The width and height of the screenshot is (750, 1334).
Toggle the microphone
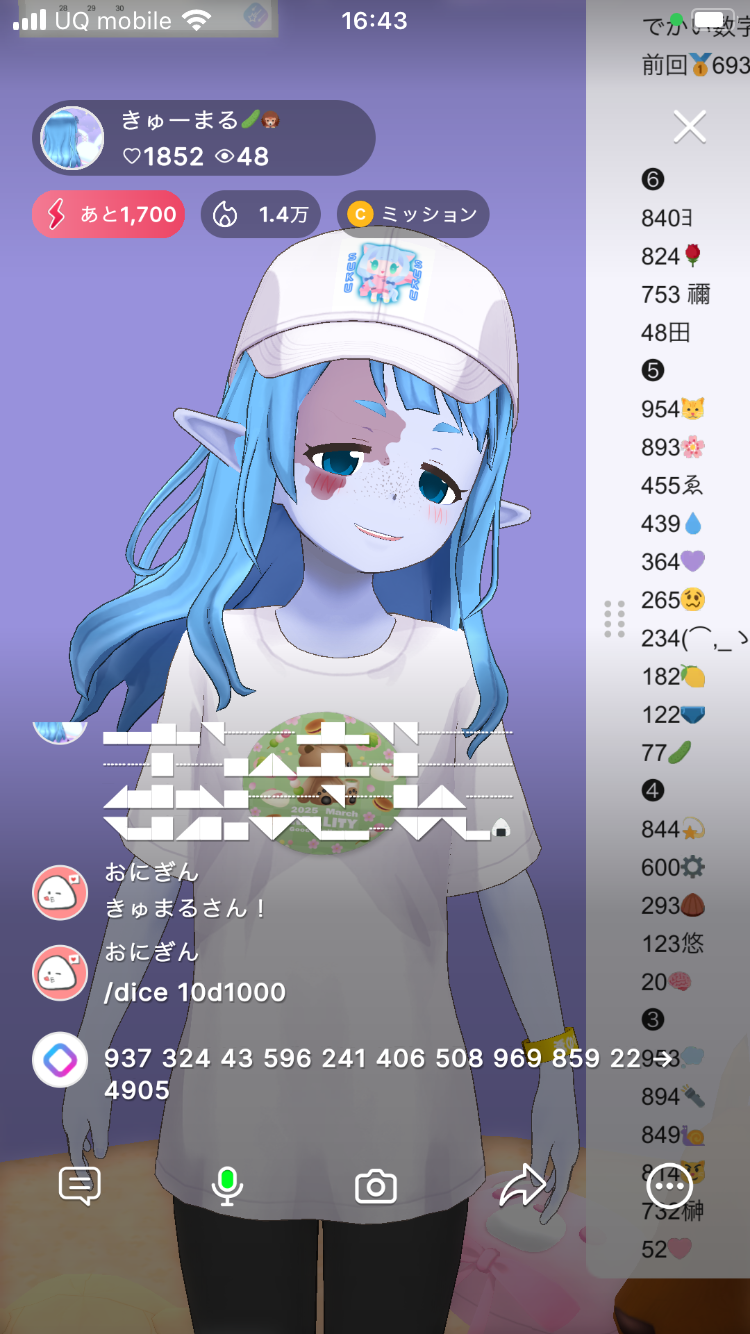(x=228, y=1186)
